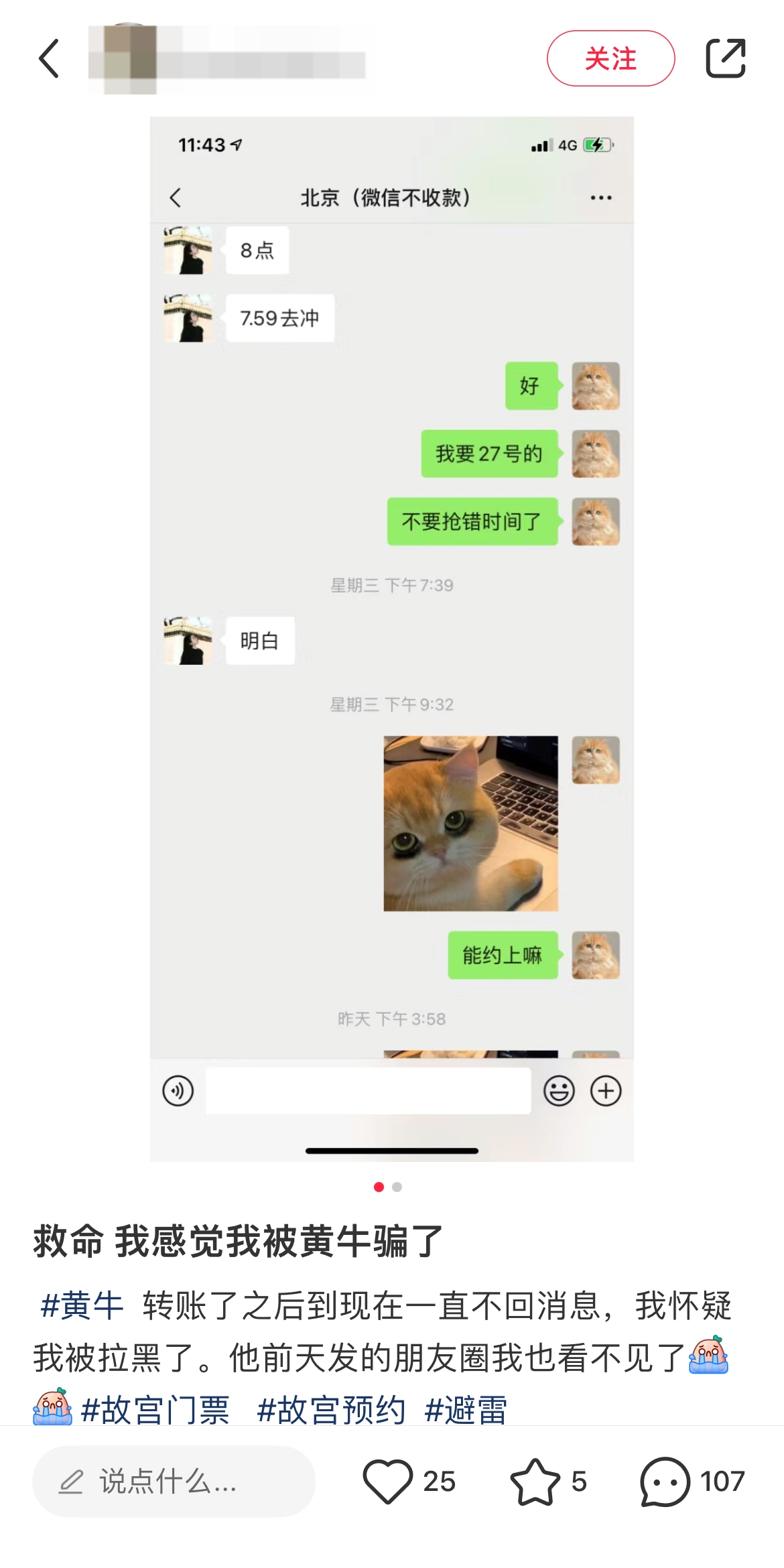Image resolution: width=784 pixels, height=1568 pixels.
Task: Go back using the top-left arrow
Action: 49,59
